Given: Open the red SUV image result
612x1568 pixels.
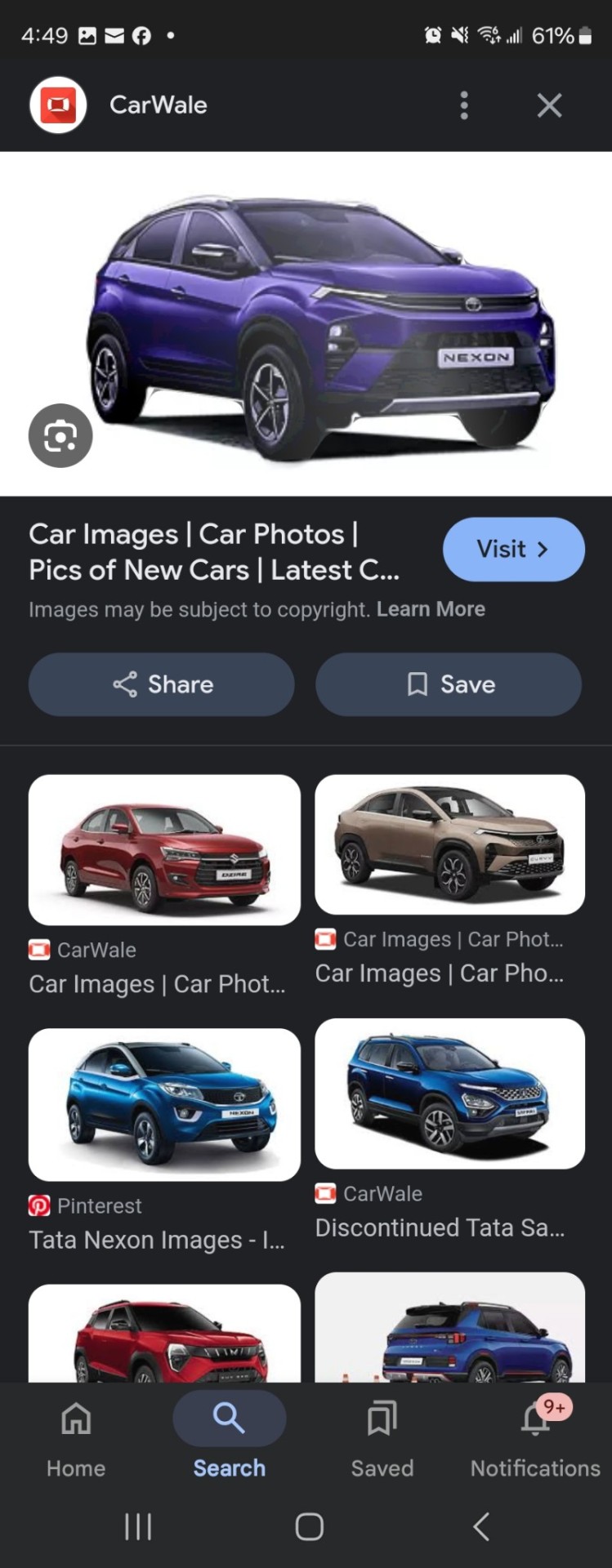Looking at the screenshot, I should [164, 1335].
